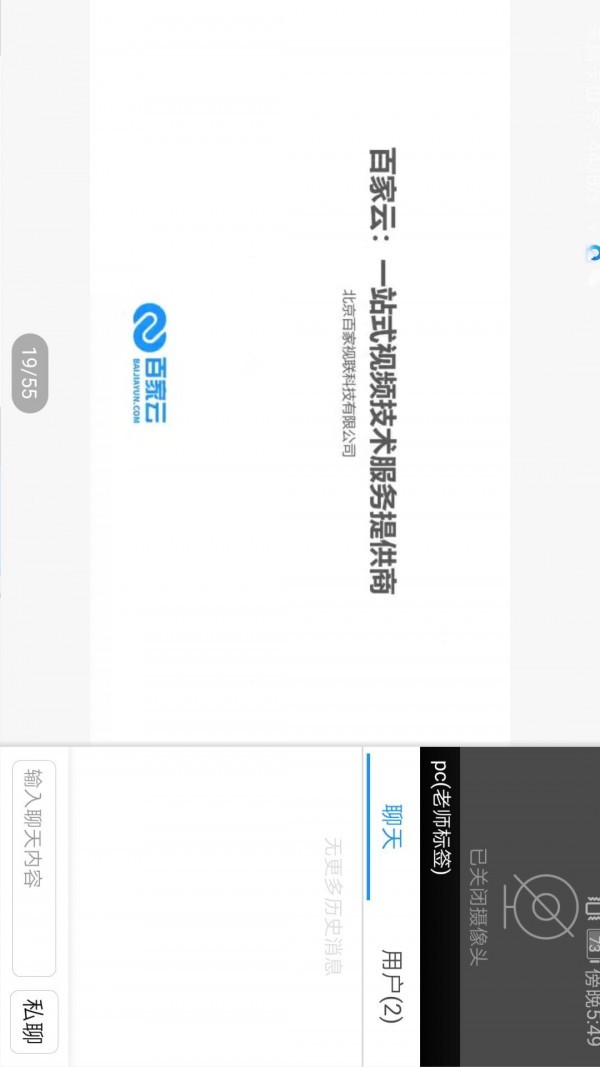Focus the 输入聊天内容 chat input field
This screenshot has width=600, height=1067.
point(34,867)
